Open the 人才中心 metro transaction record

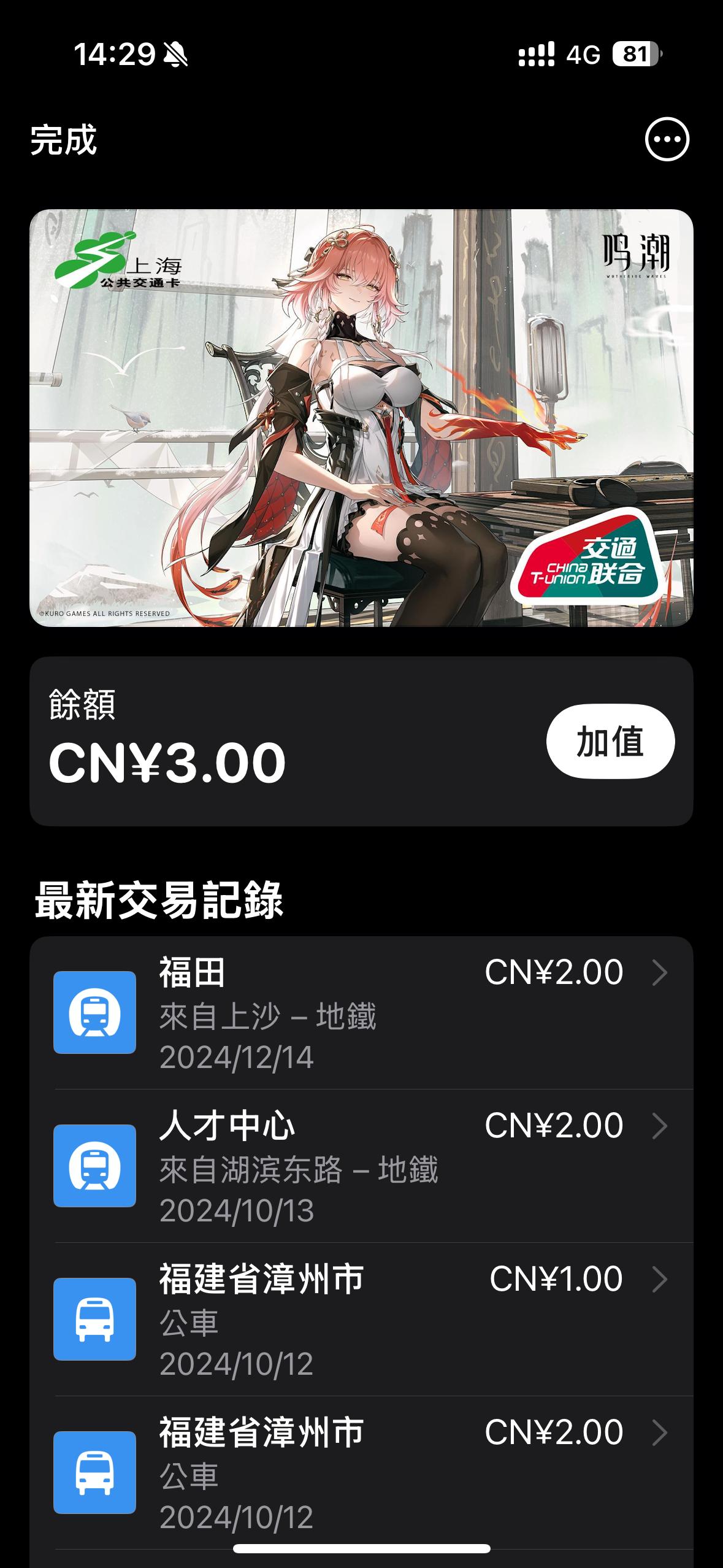click(361, 1166)
